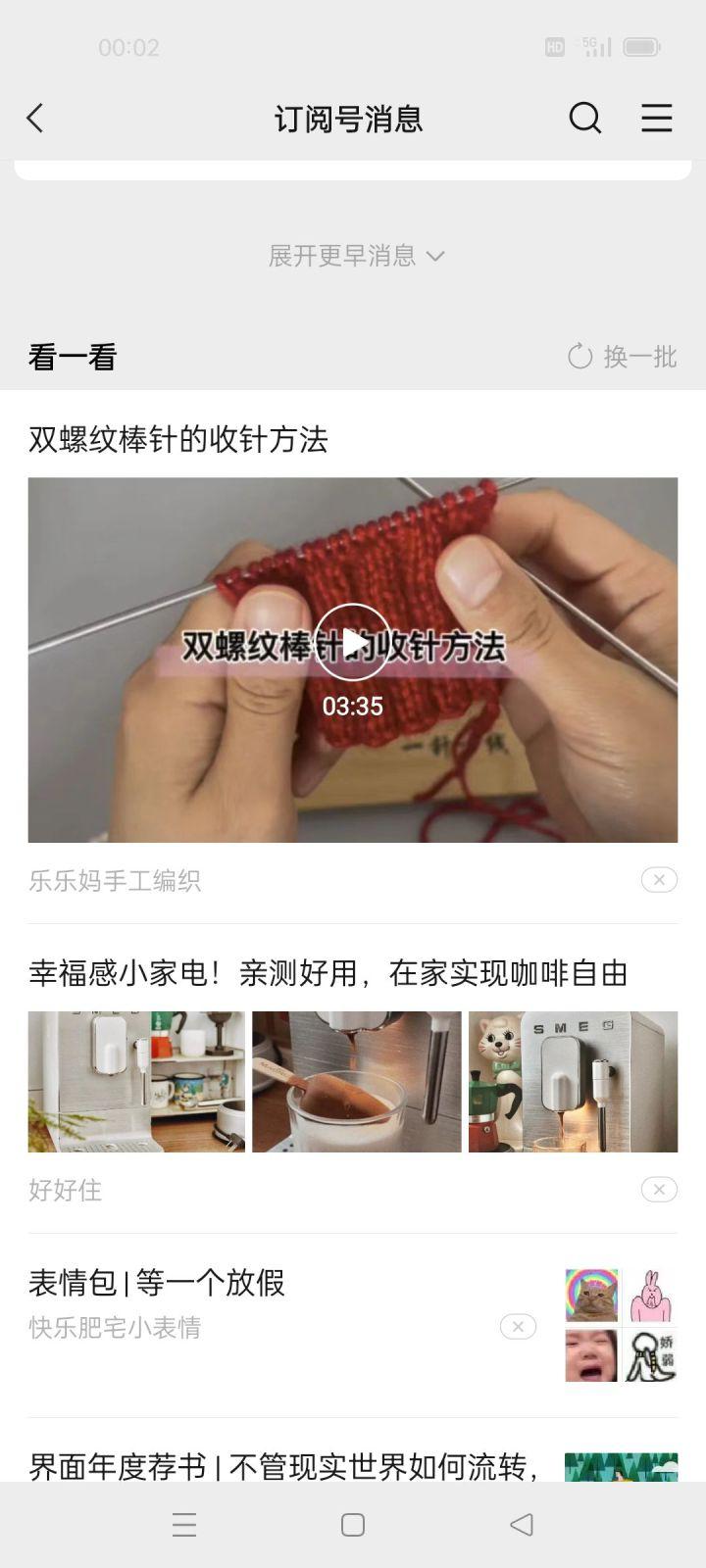This screenshot has height=1568, width=706.
Task: Tap the system home button
Action: [x=353, y=1525]
